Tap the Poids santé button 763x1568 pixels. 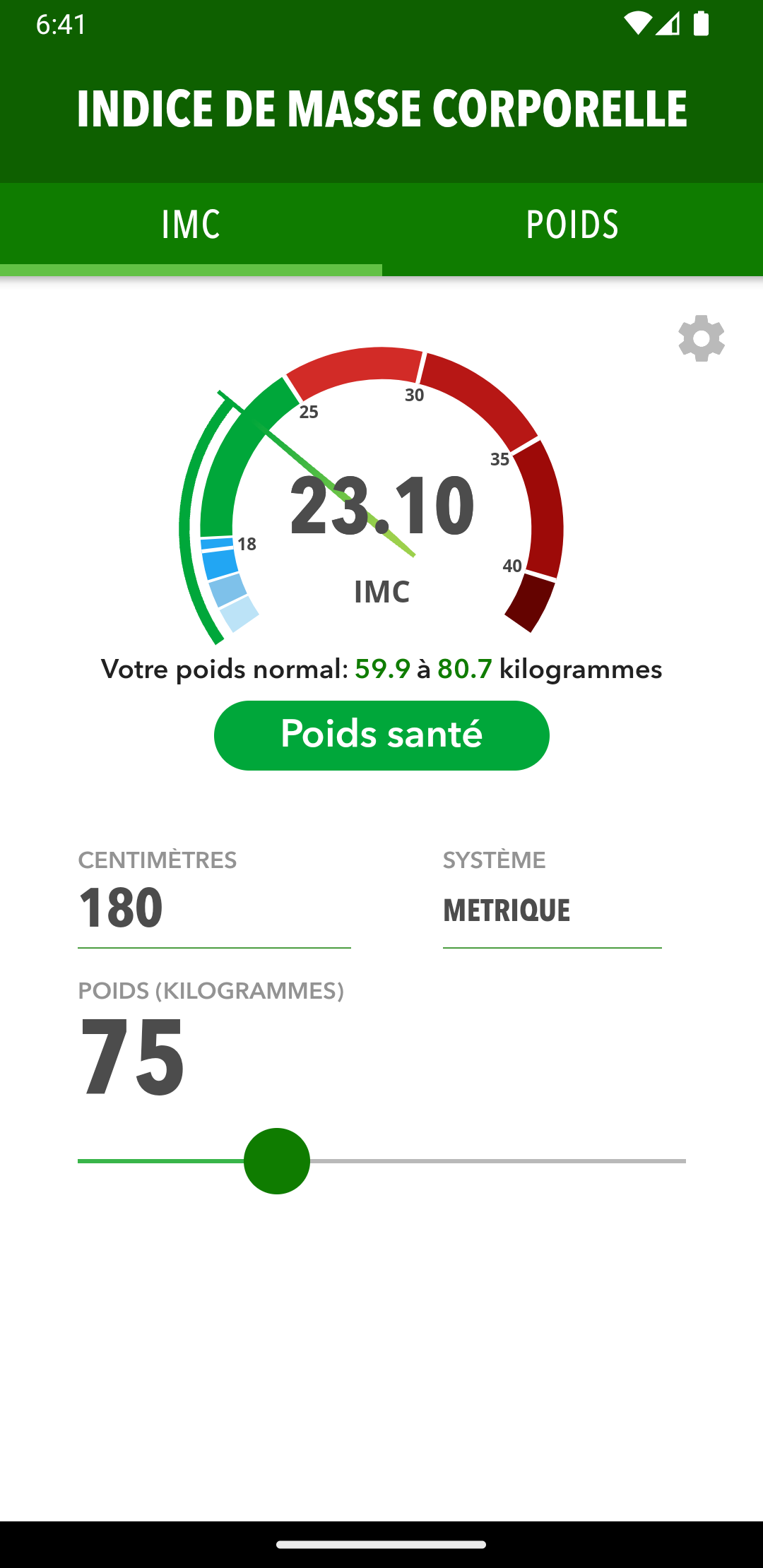click(x=381, y=735)
